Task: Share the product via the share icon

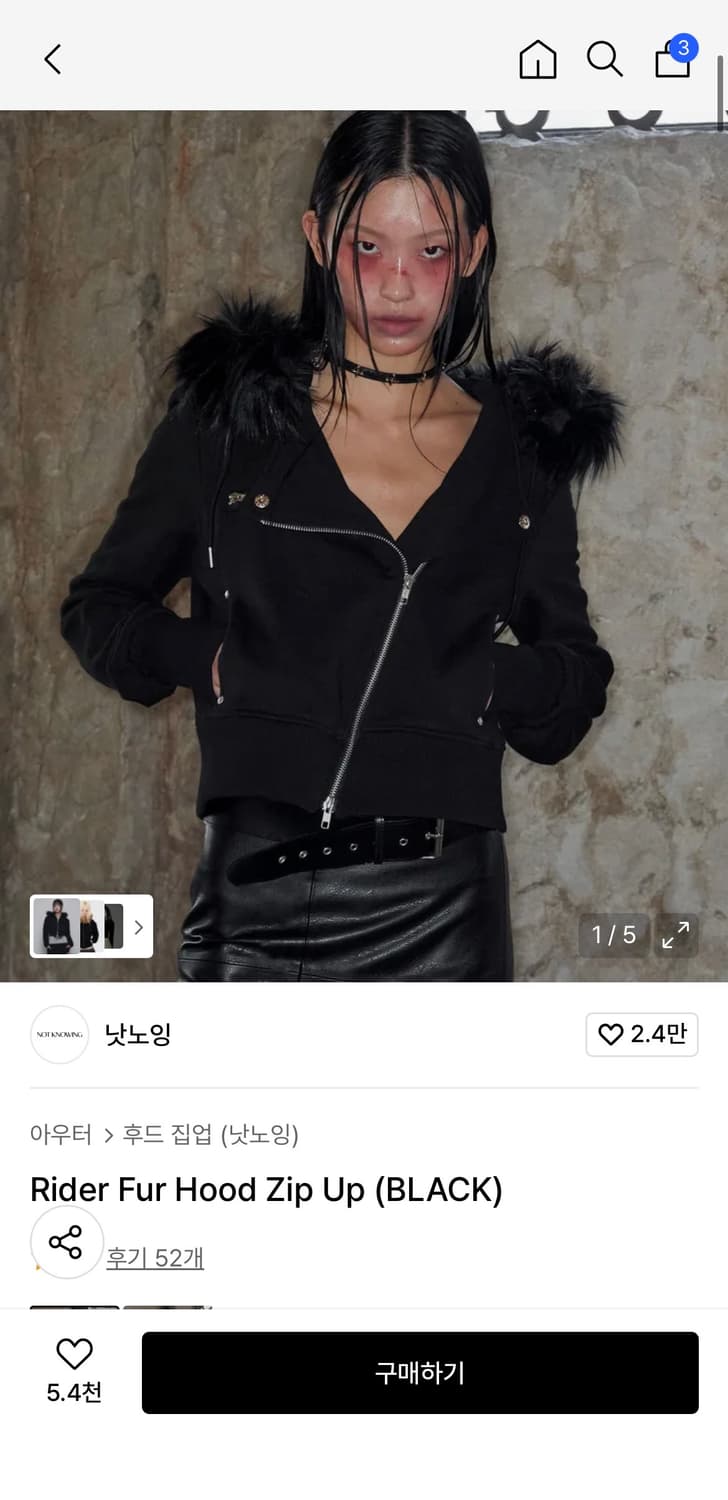Action: pos(66,1243)
